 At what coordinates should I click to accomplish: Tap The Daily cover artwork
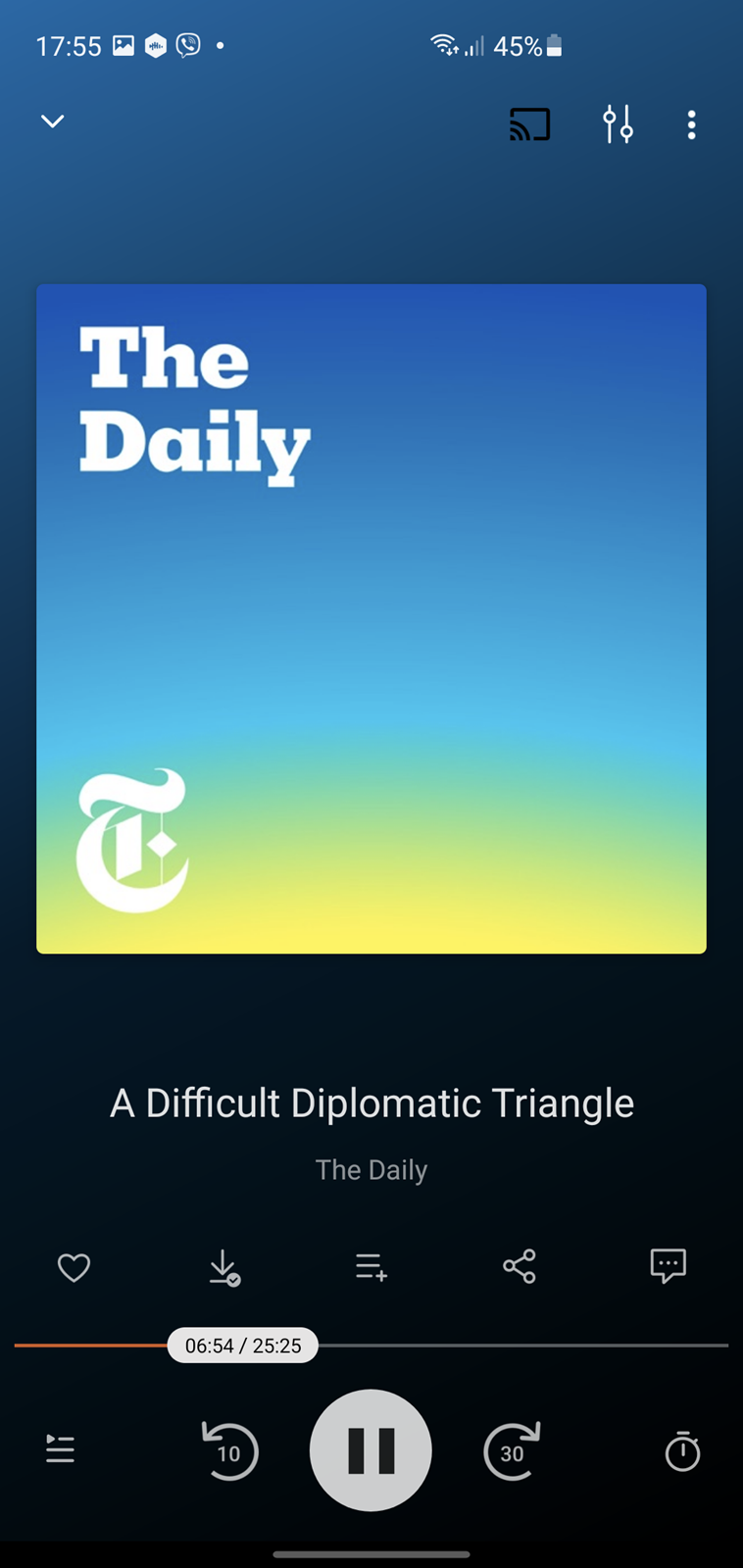tap(371, 618)
